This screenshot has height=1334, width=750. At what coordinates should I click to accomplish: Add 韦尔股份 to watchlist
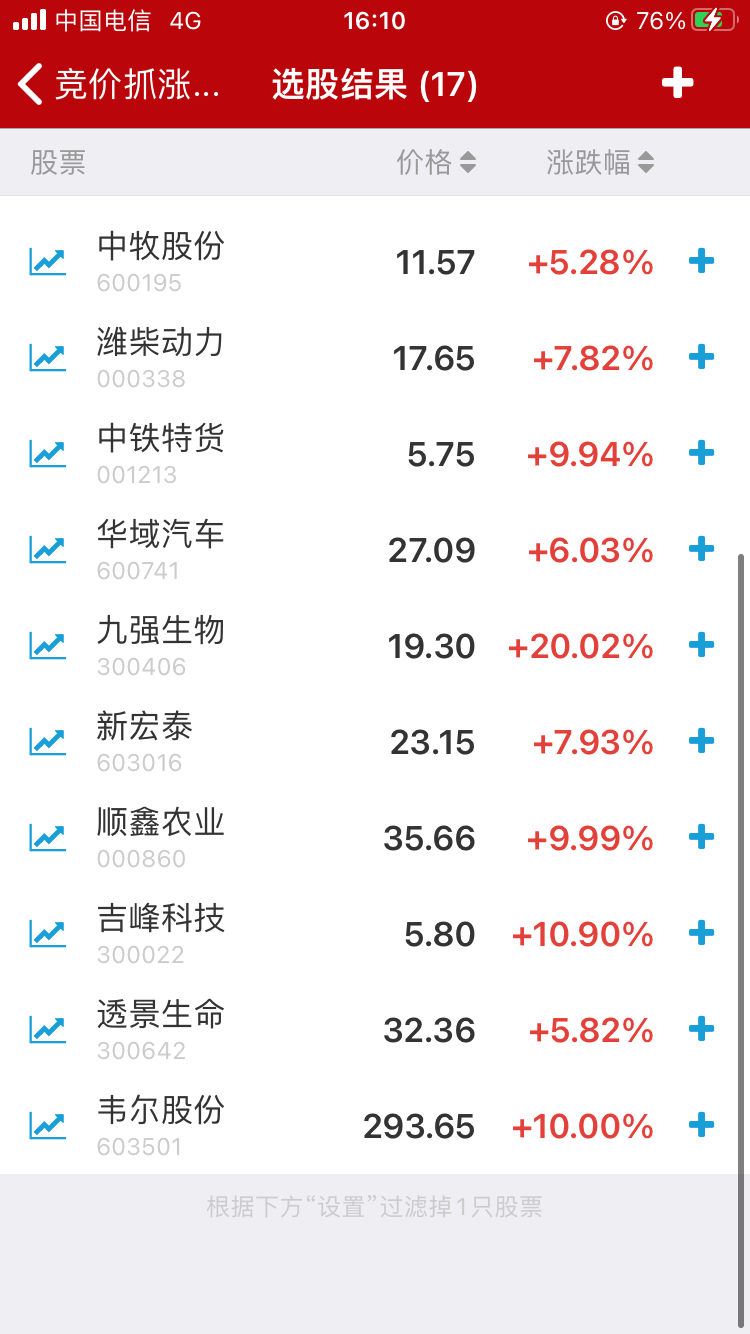(702, 1125)
